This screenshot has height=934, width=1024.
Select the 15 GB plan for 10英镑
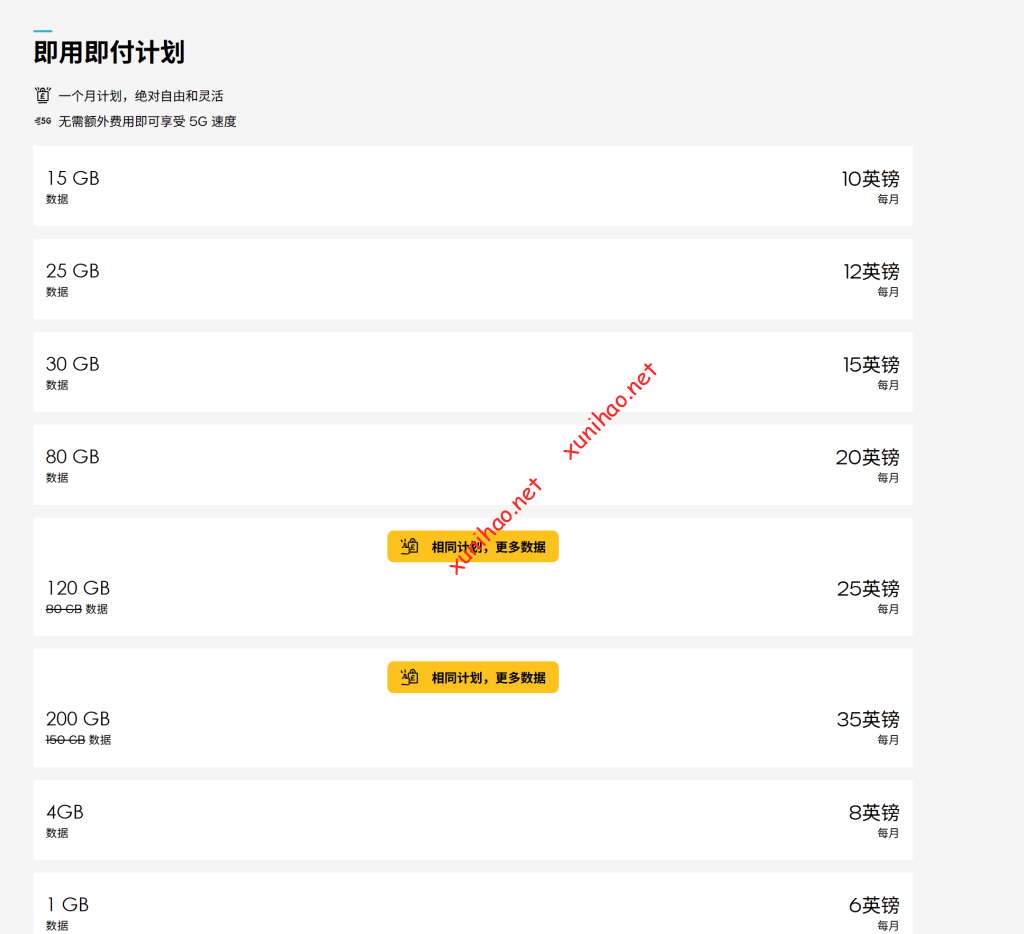click(x=472, y=186)
